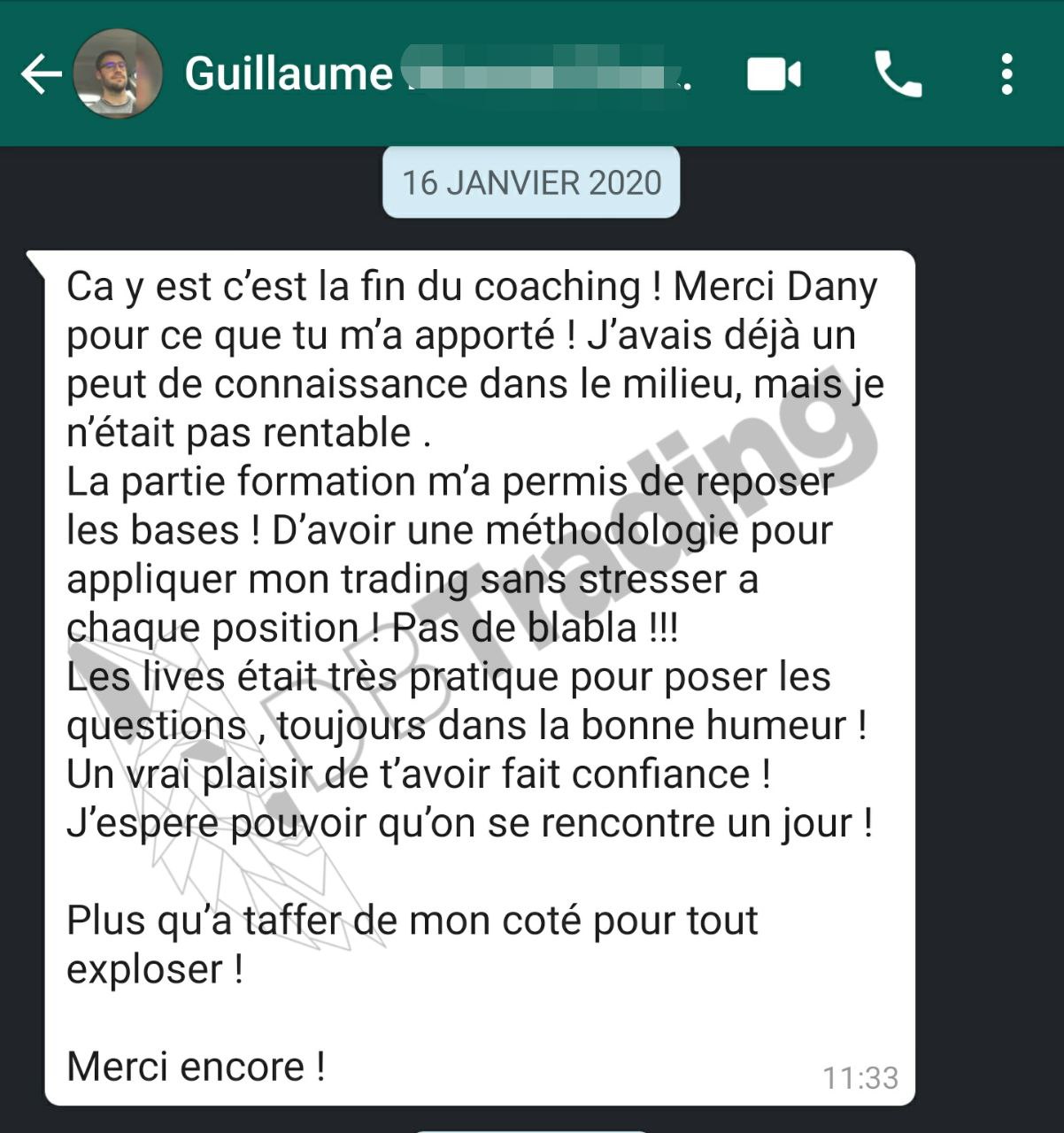The image size is (1064, 1133).
Task: Open Guillaume's profile picture
Action: (x=118, y=73)
